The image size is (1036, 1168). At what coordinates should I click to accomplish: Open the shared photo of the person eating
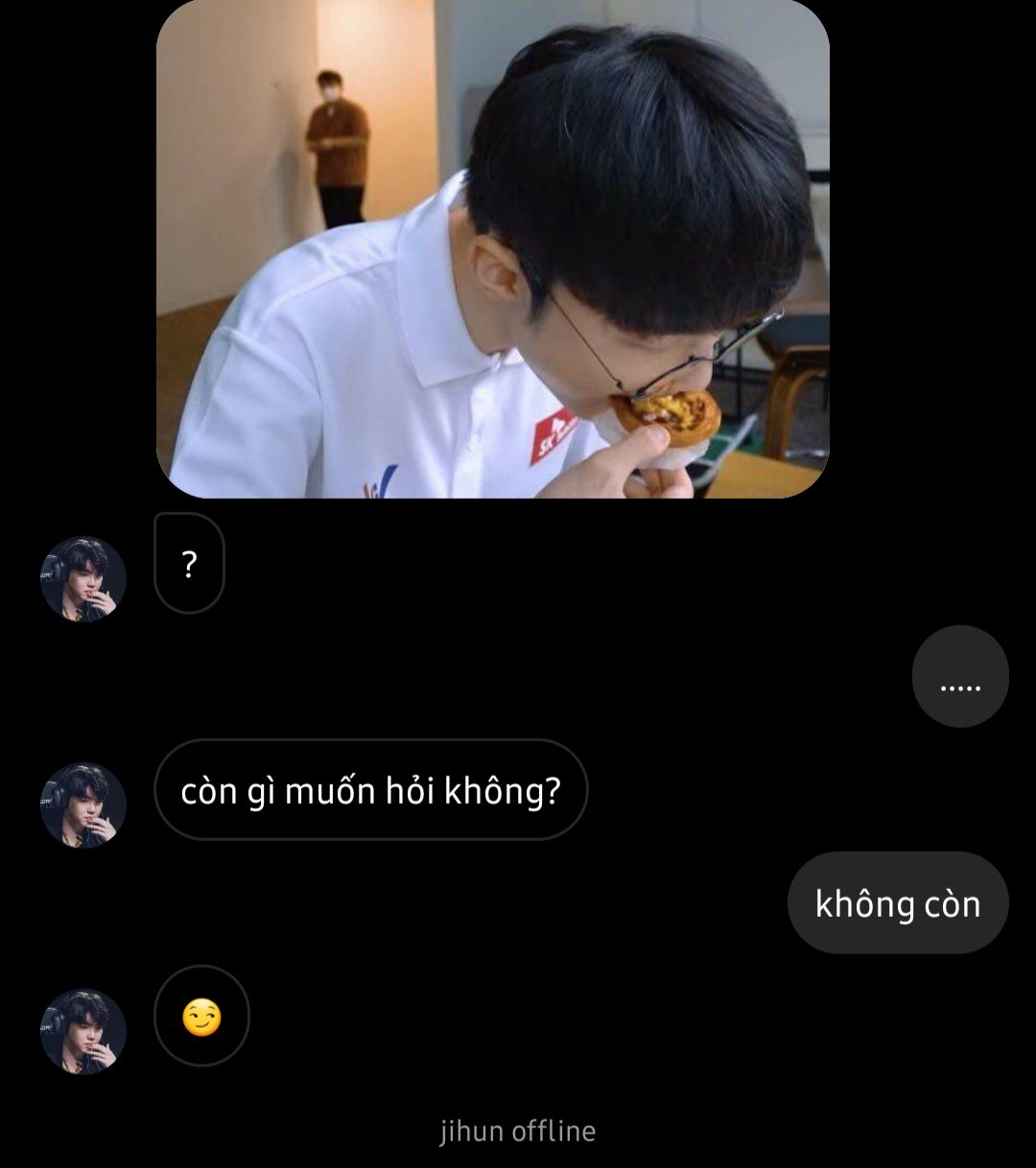click(x=492, y=248)
